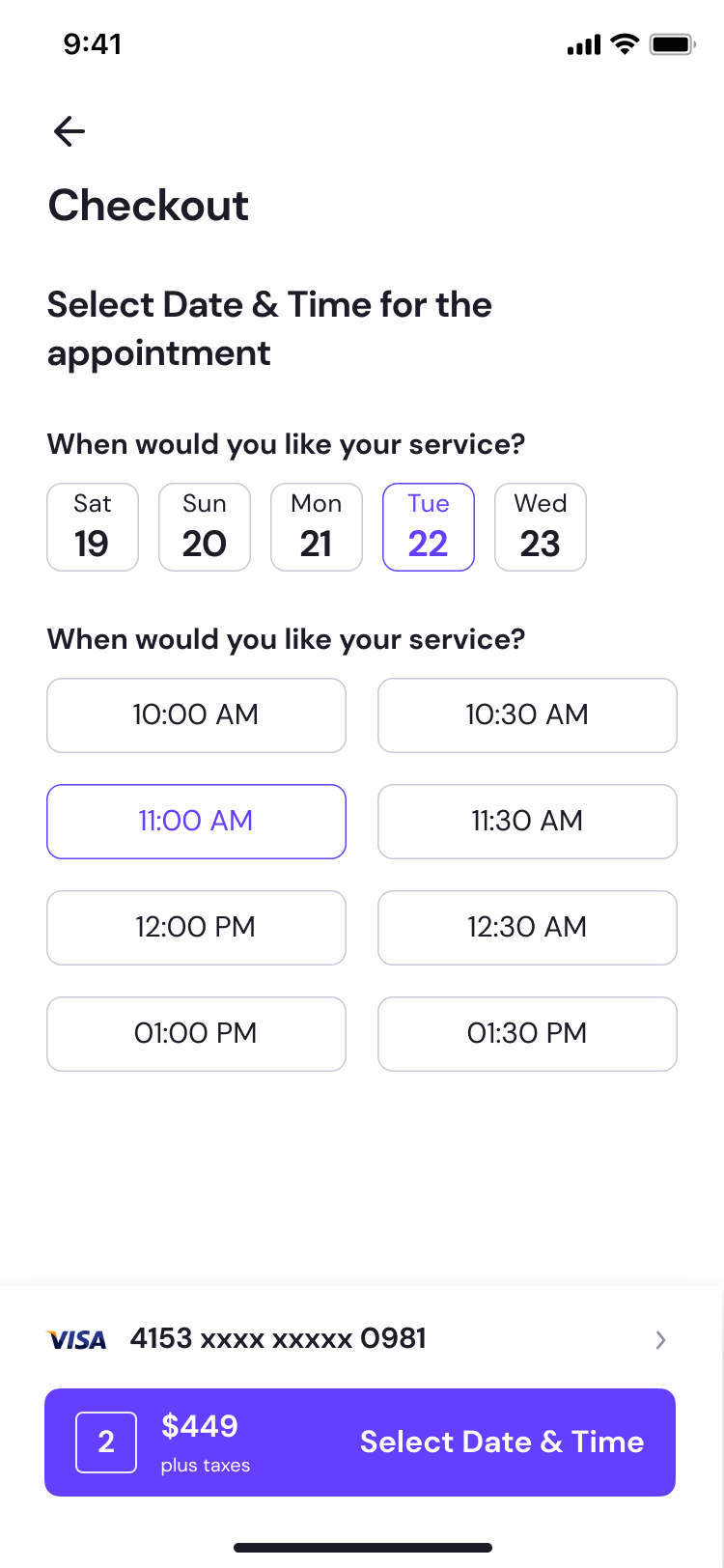Book the 12:00 PM time slot

tap(196, 928)
